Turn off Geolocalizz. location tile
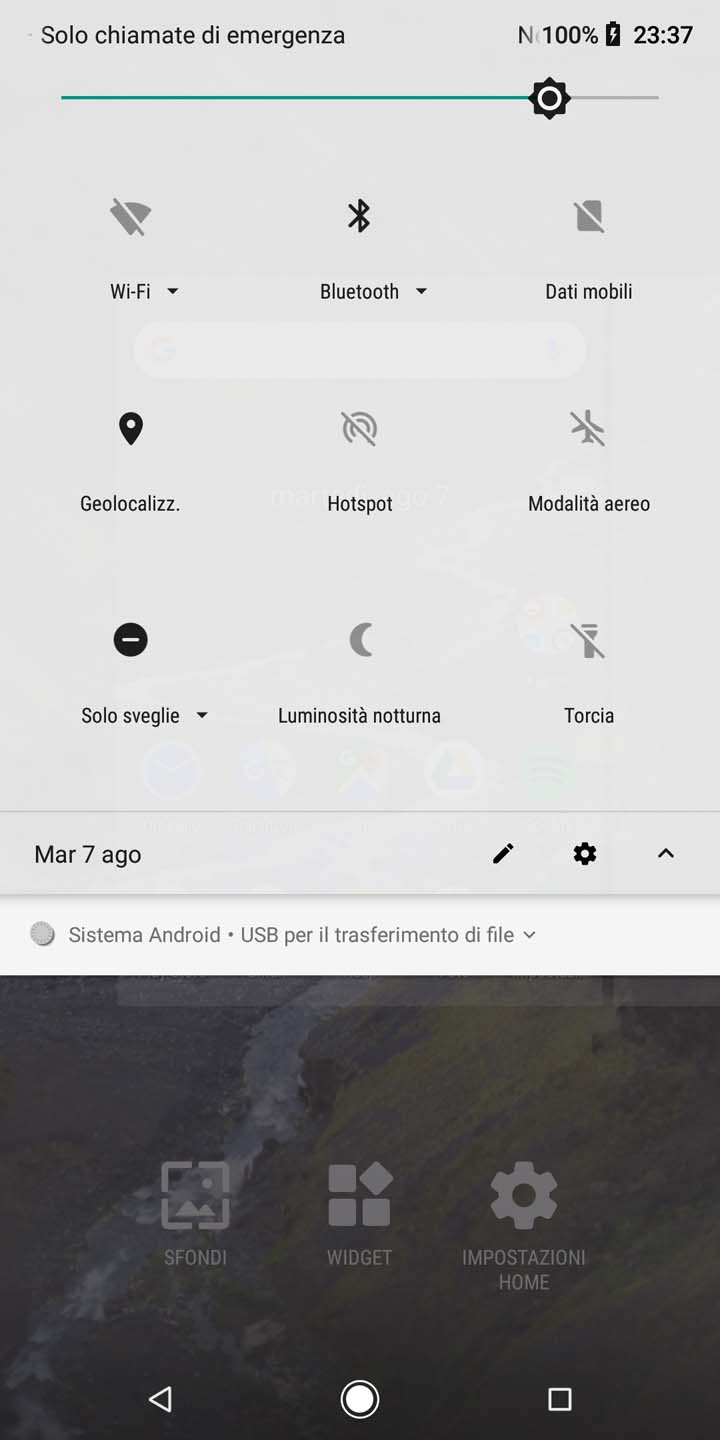This screenshot has width=720, height=1440. point(131,428)
